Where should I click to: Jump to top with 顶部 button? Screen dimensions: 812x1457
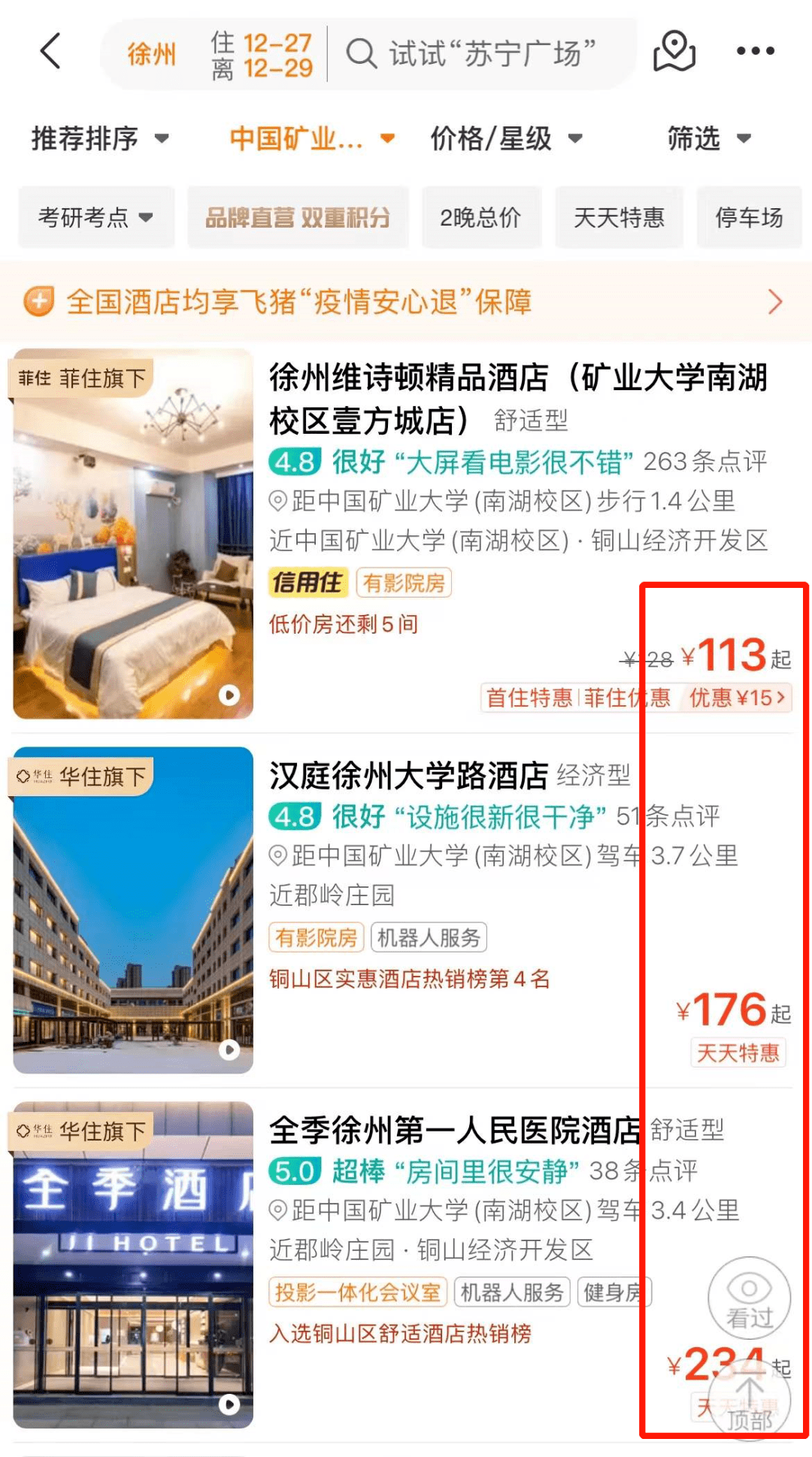pyautogui.click(x=749, y=1407)
